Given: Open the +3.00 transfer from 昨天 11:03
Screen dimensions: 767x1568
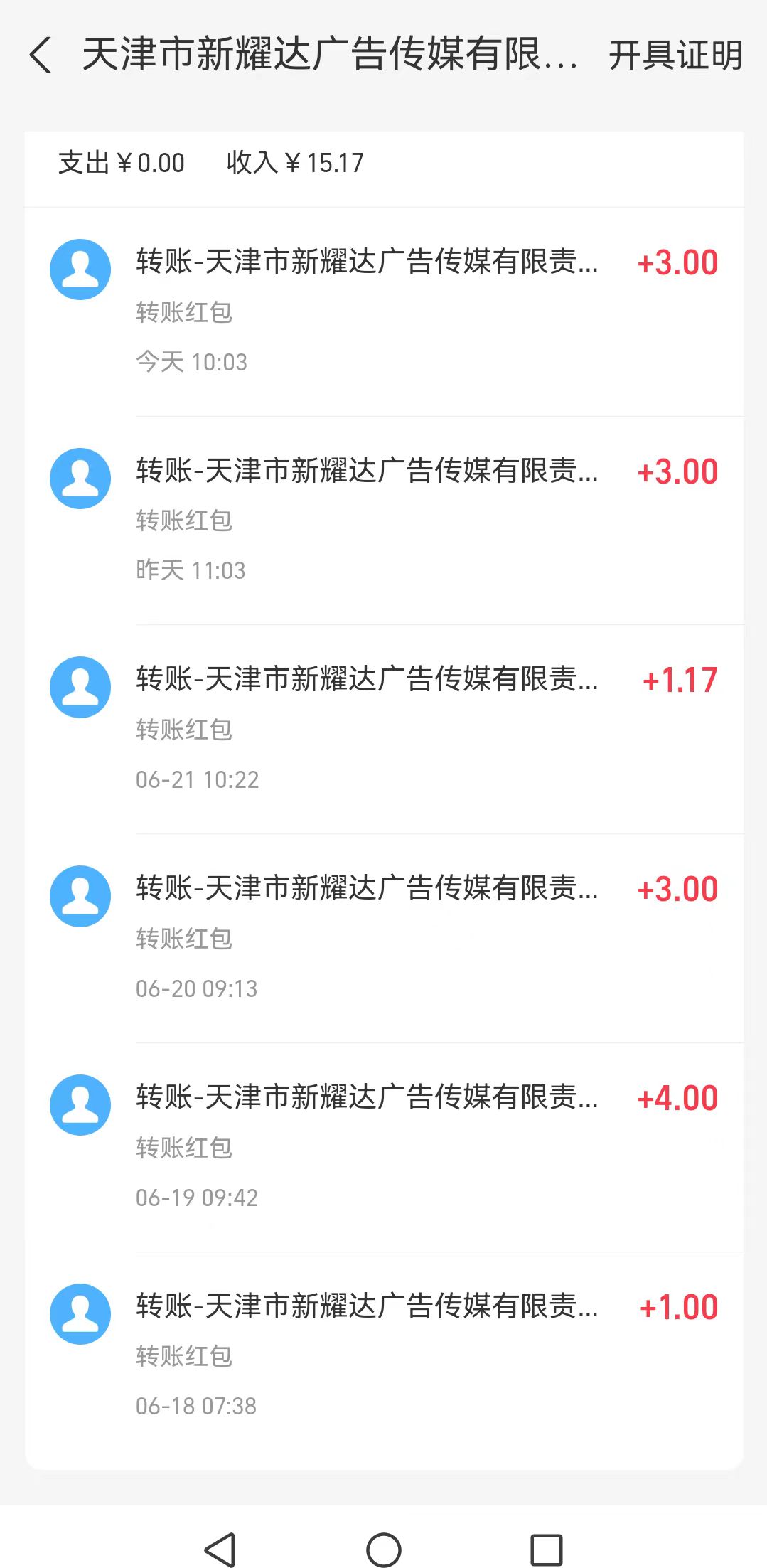Looking at the screenshot, I should point(384,521).
